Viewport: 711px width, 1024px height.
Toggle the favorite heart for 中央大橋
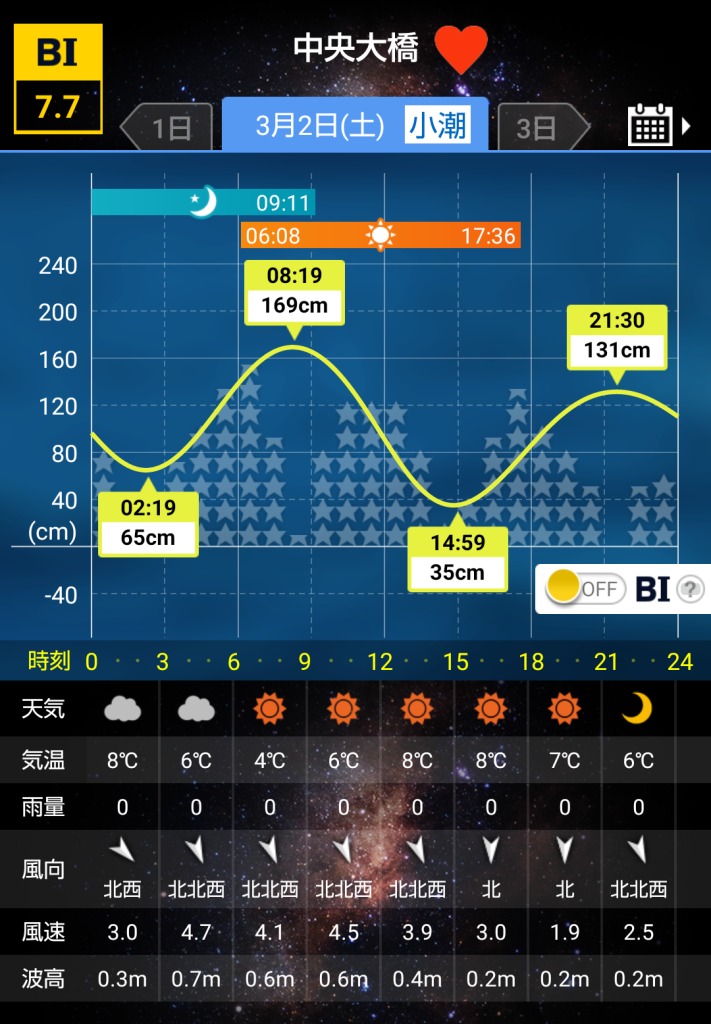(461, 49)
